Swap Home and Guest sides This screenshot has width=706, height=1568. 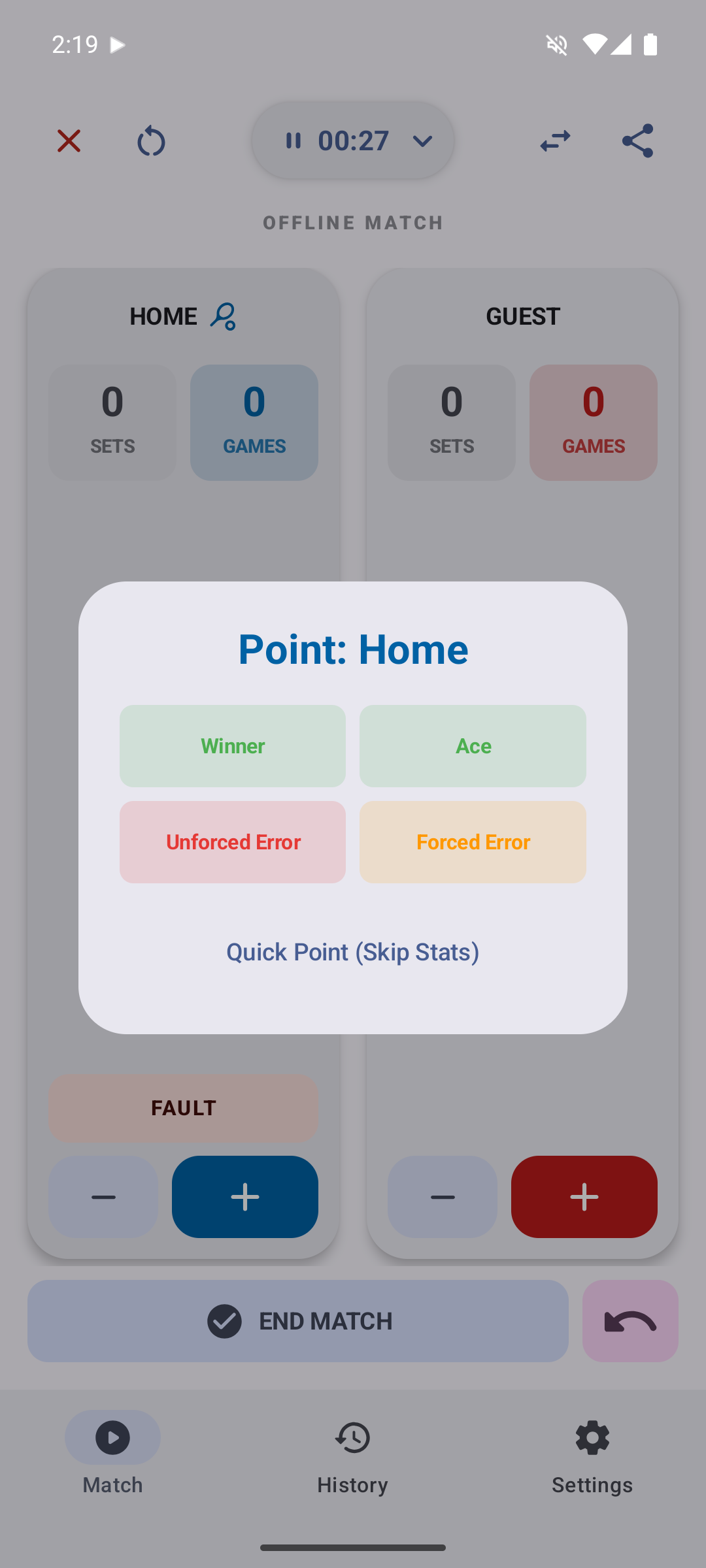(x=555, y=140)
